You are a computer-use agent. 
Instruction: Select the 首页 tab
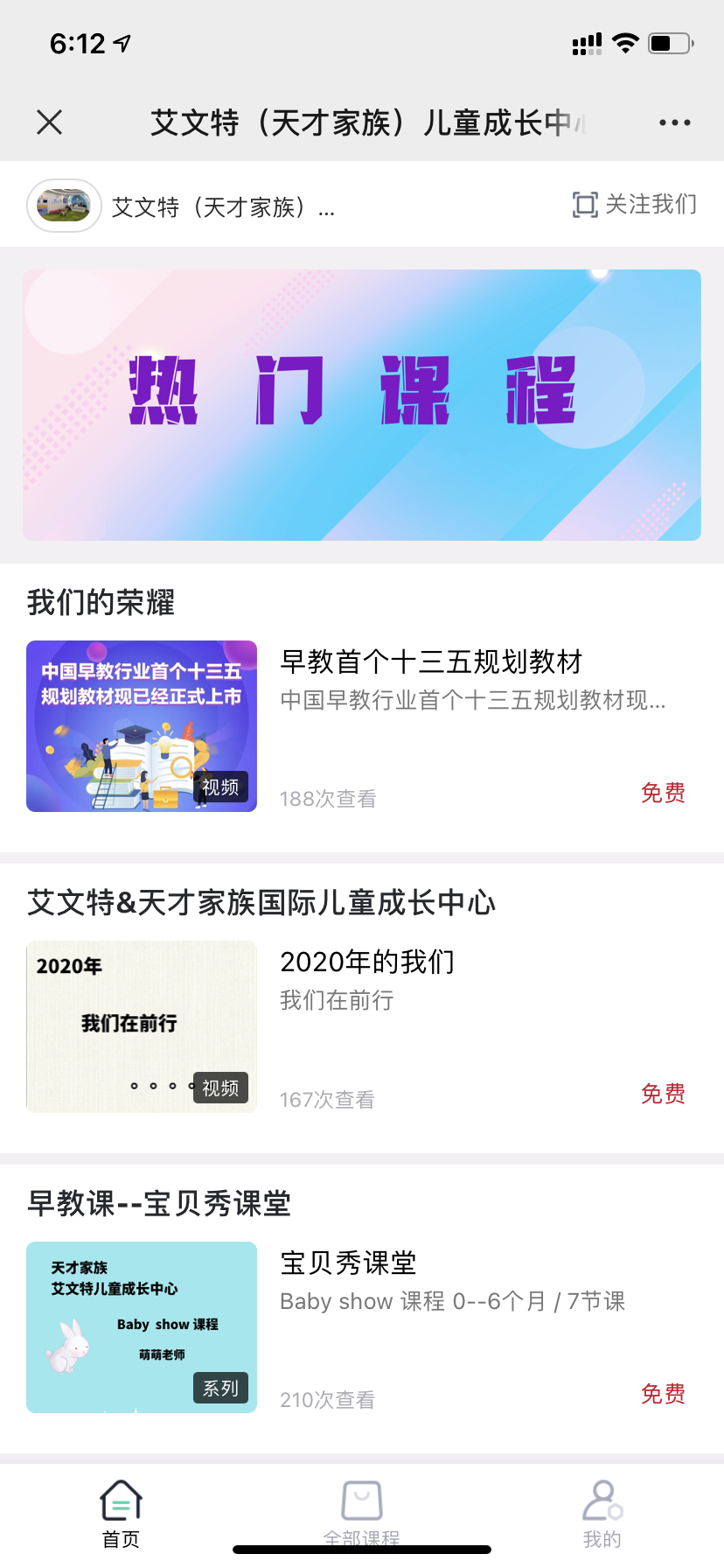tap(121, 1510)
